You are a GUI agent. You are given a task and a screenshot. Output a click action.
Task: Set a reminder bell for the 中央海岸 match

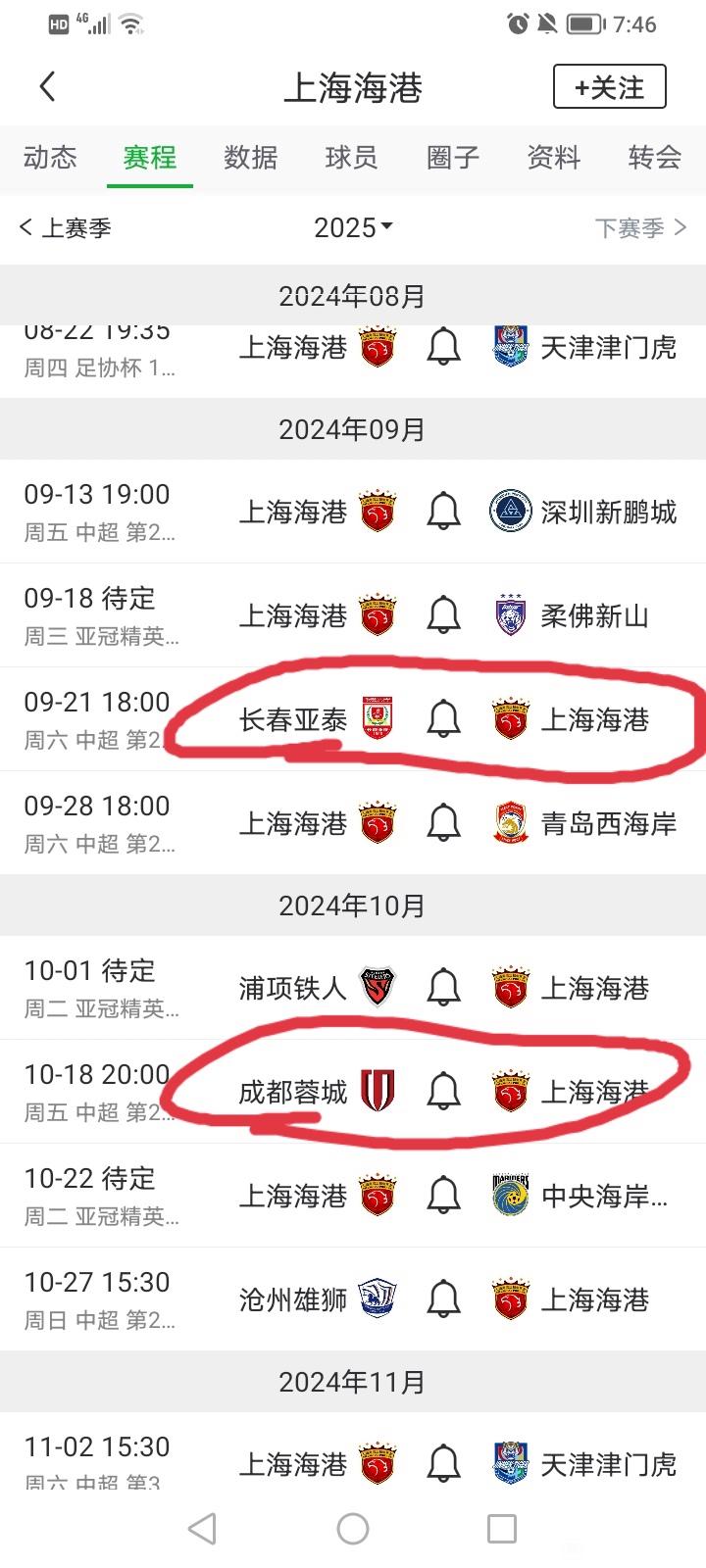click(444, 1196)
